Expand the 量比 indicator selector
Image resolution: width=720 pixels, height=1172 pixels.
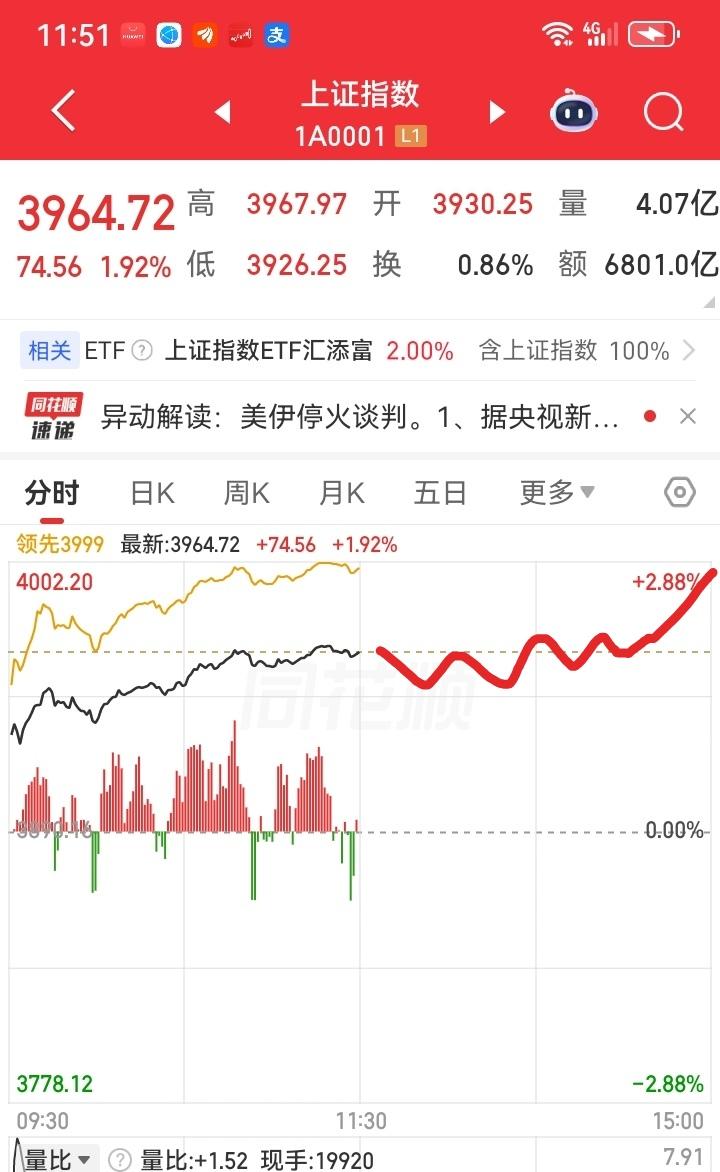tap(52, 1159)
